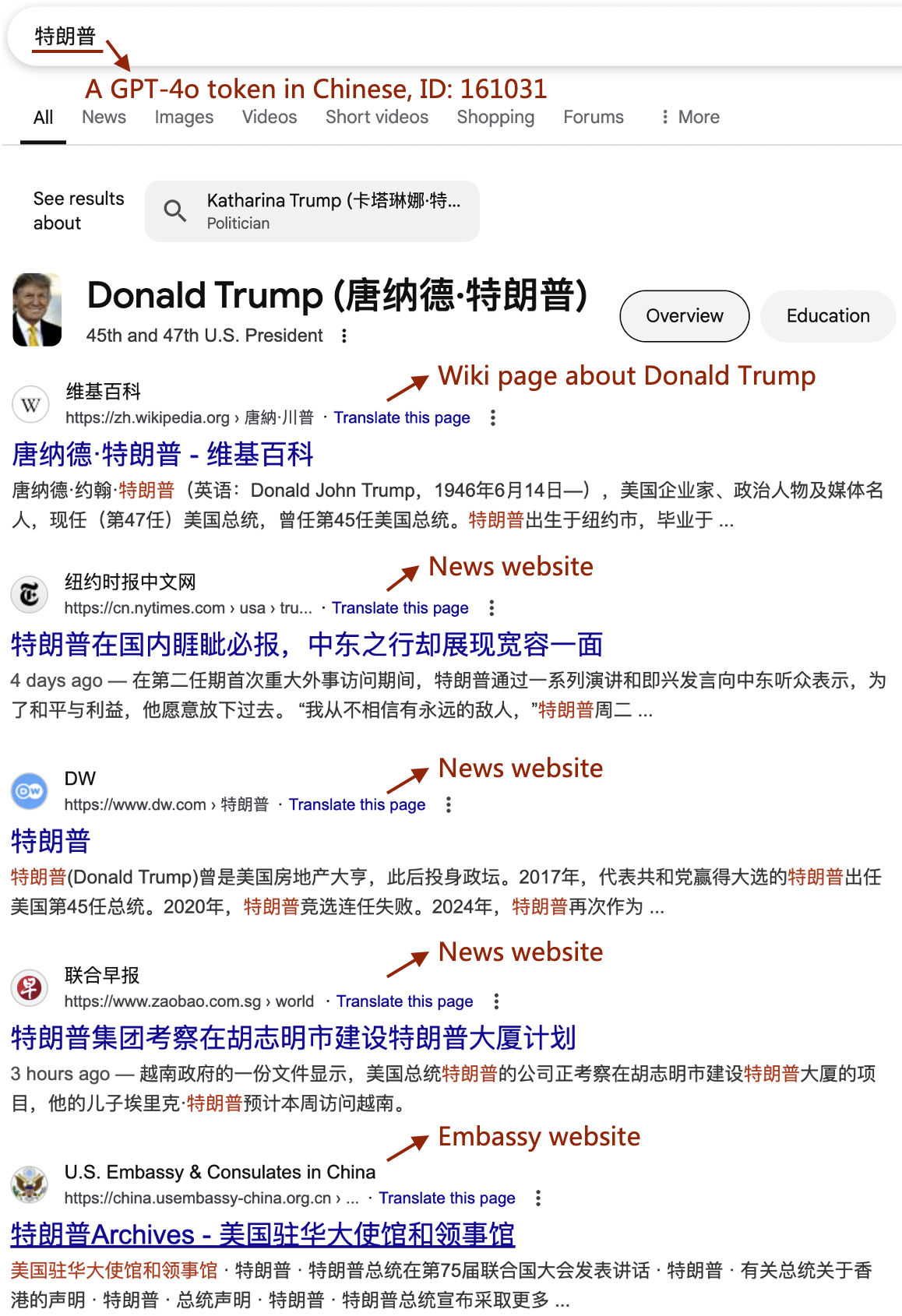Switch to the News tab
This screenshot has height=1316, width=902.
(104, 117)
